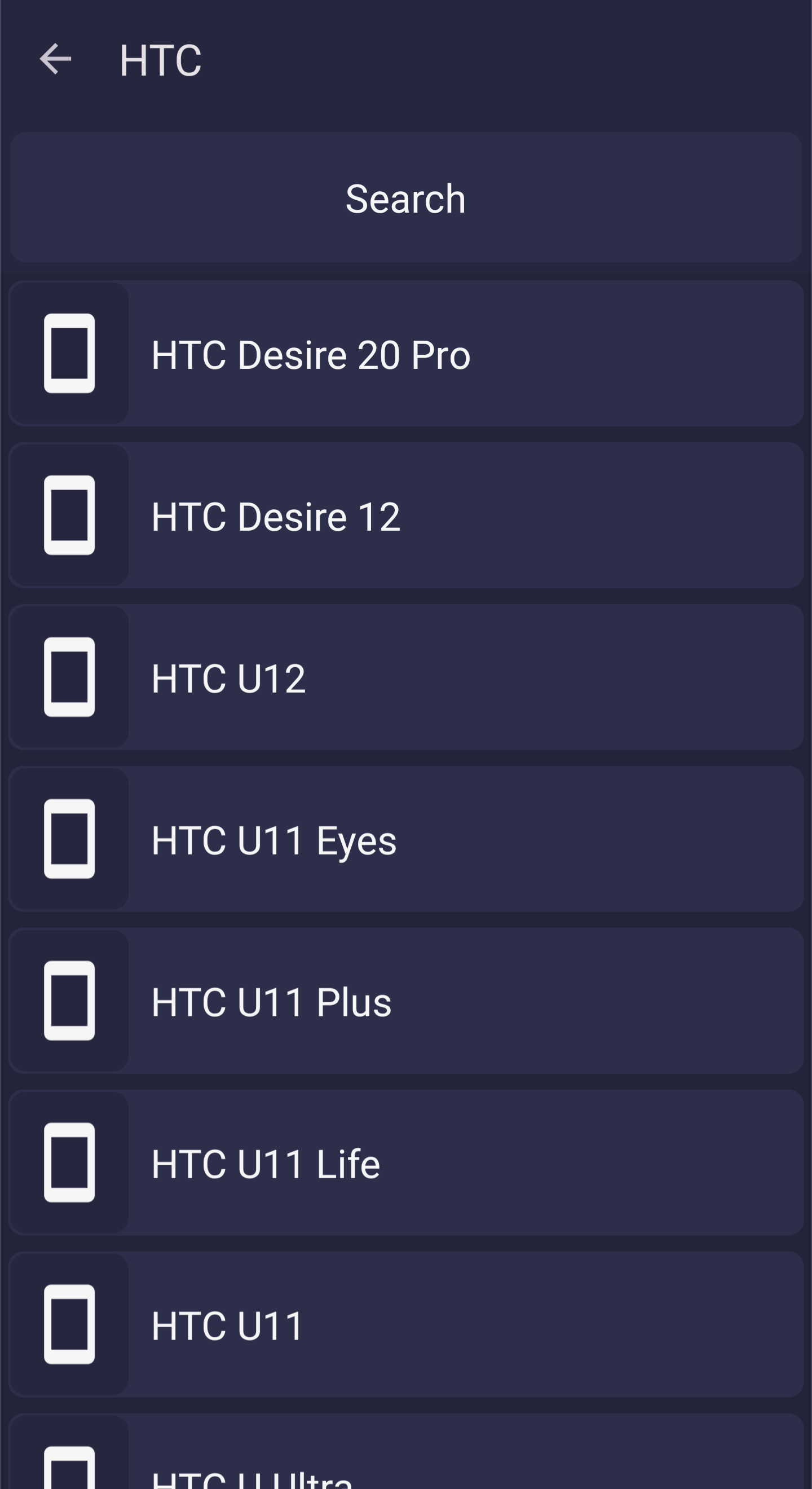
Task: Open HTC Desire 20 Pro
Action: pyautogui.click(x=405, y=354)
